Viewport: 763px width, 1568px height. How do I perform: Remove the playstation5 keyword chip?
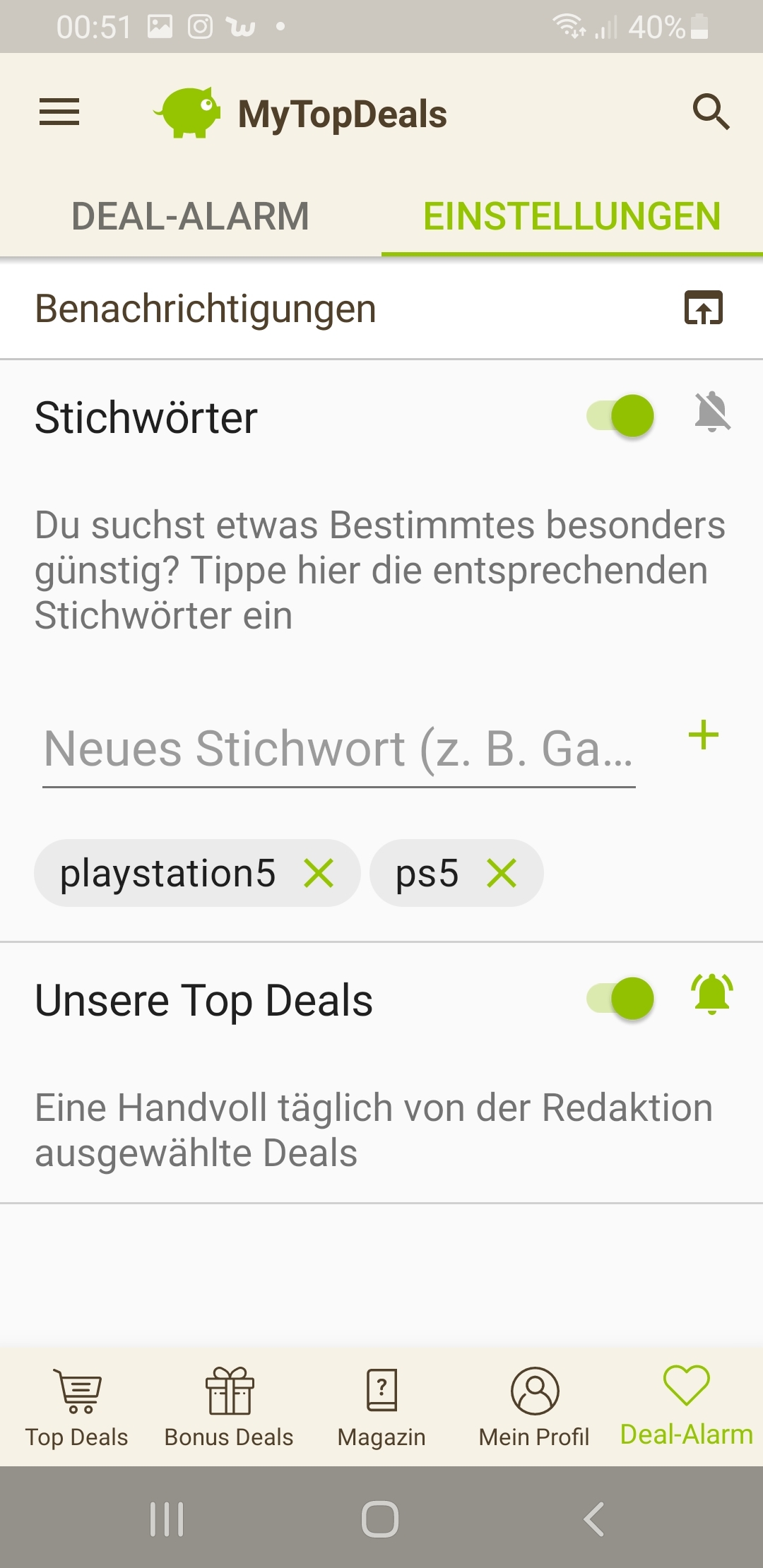point(319,874)
